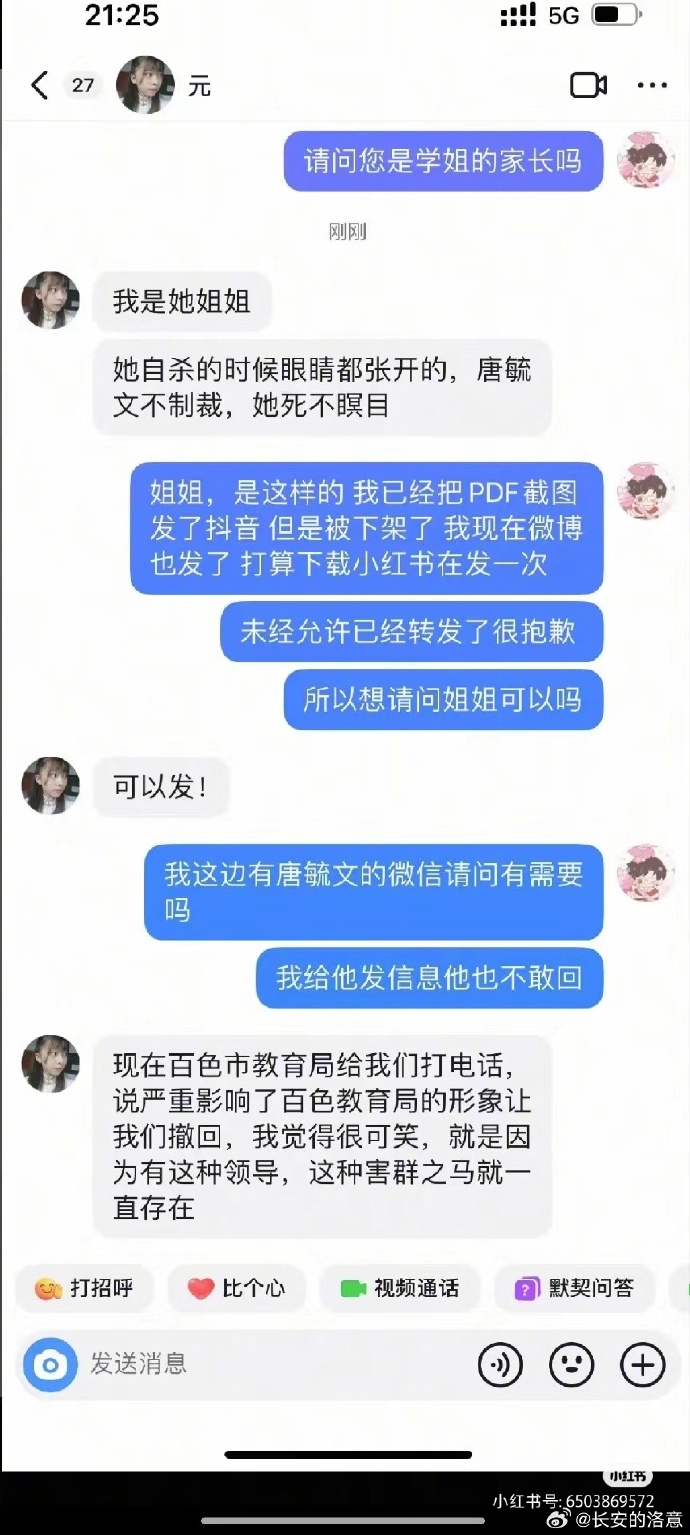Focus the 发送消息 input field
The width and height of the screenshot is (690, 1535).
[x=270, y=1364]
